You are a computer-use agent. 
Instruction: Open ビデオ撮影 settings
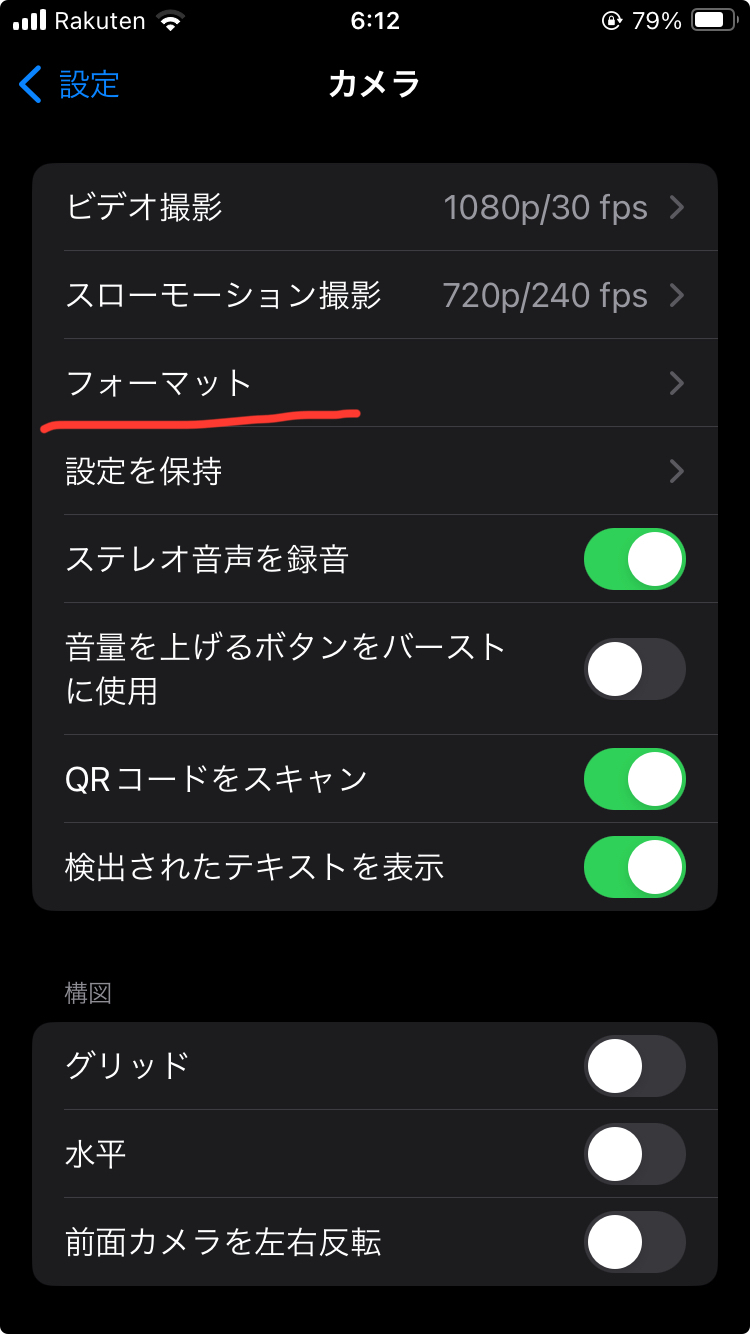(375, 208)
